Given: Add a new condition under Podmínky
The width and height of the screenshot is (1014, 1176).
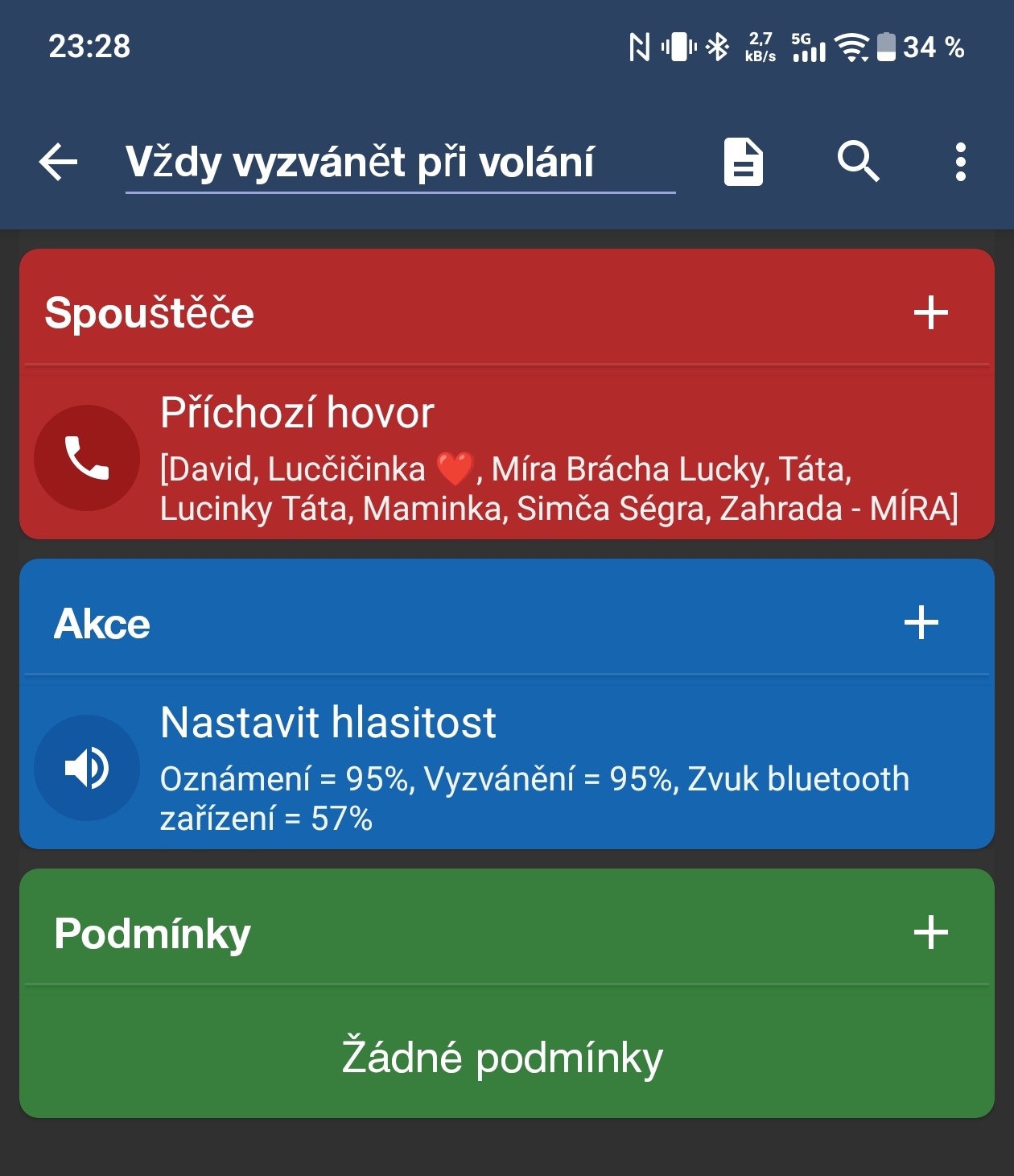Looking at the screenshot, I should pos(930,932).
